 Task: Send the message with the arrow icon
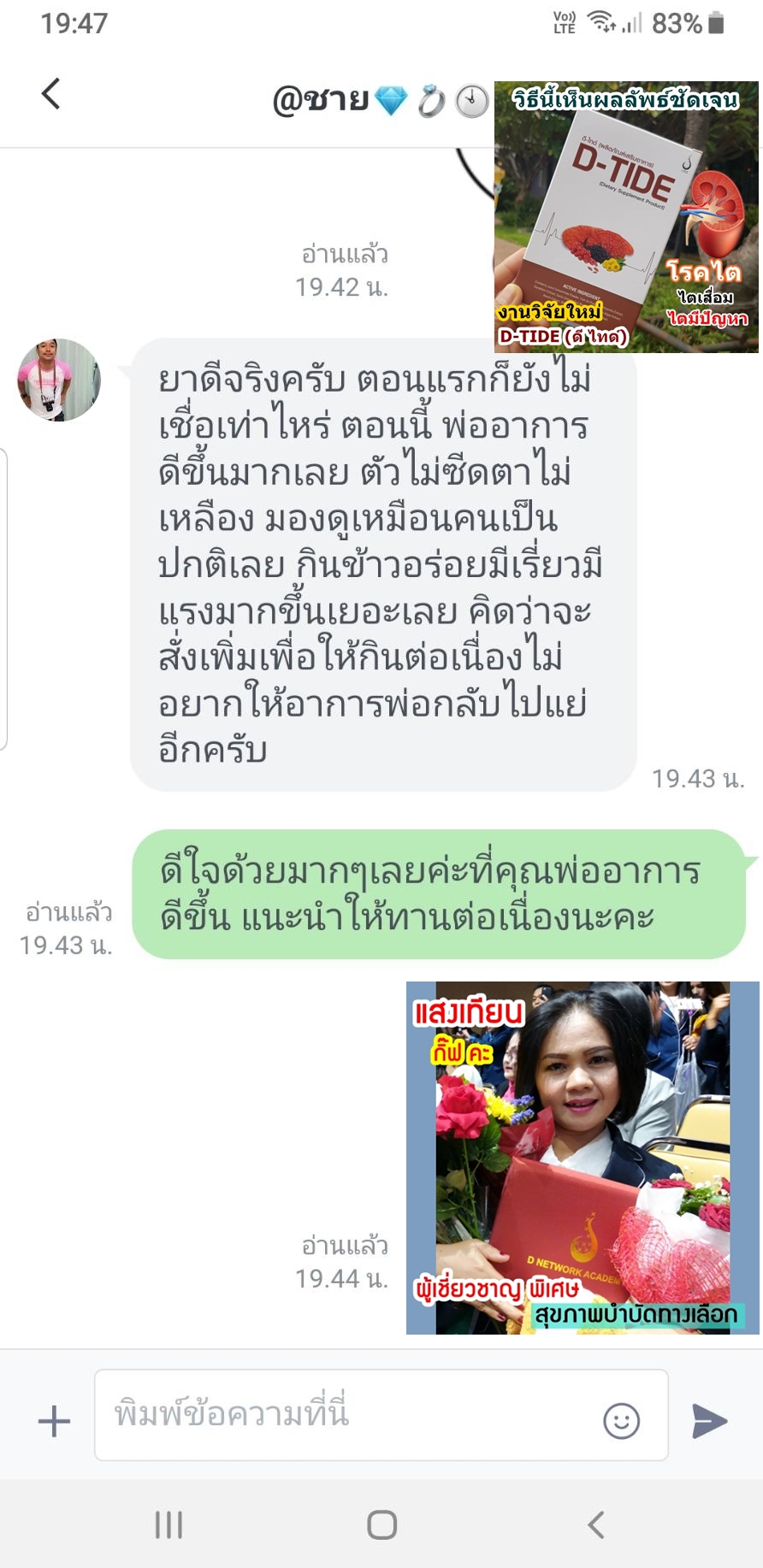coord(709,1421)
